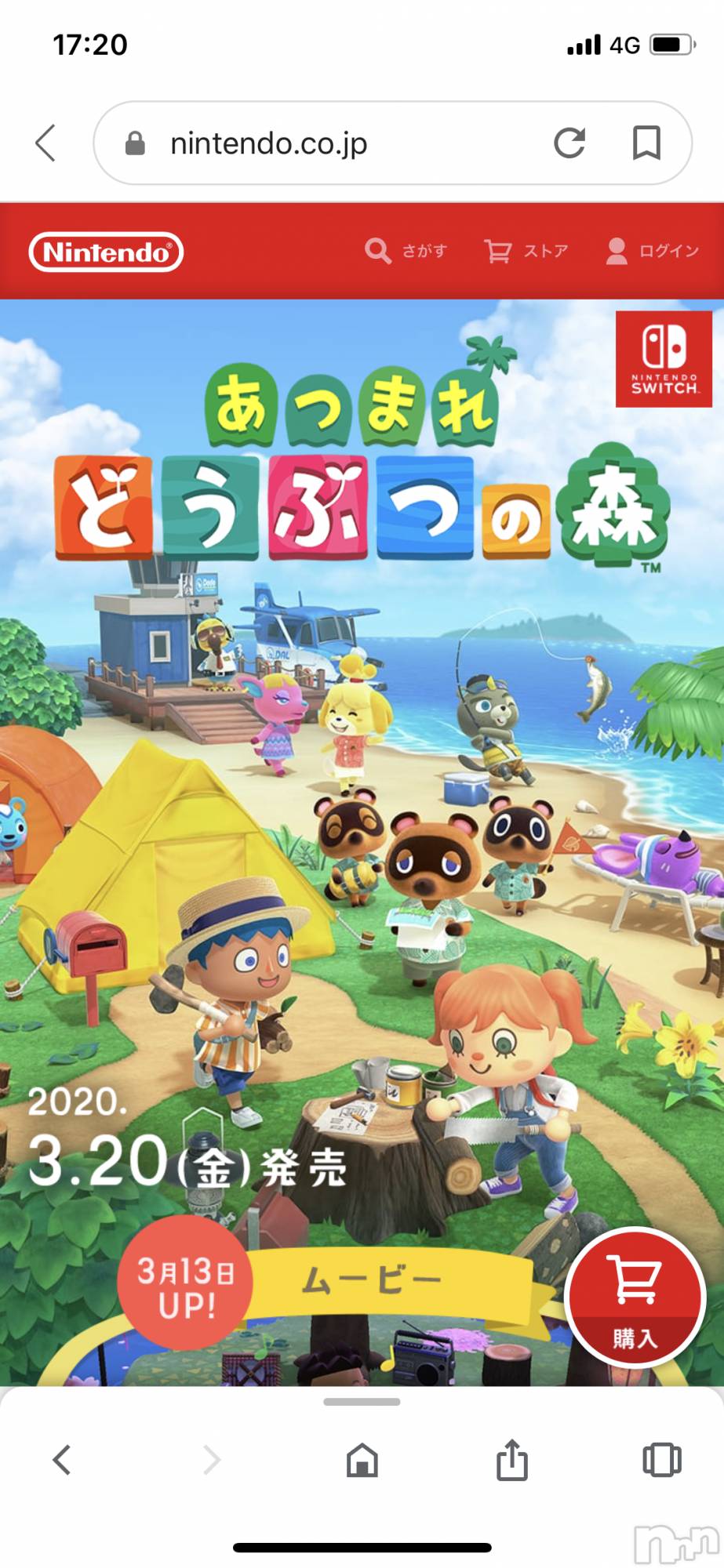
Task: Tap the red 購入 purchase button
Action: (x=635, y=1298)
